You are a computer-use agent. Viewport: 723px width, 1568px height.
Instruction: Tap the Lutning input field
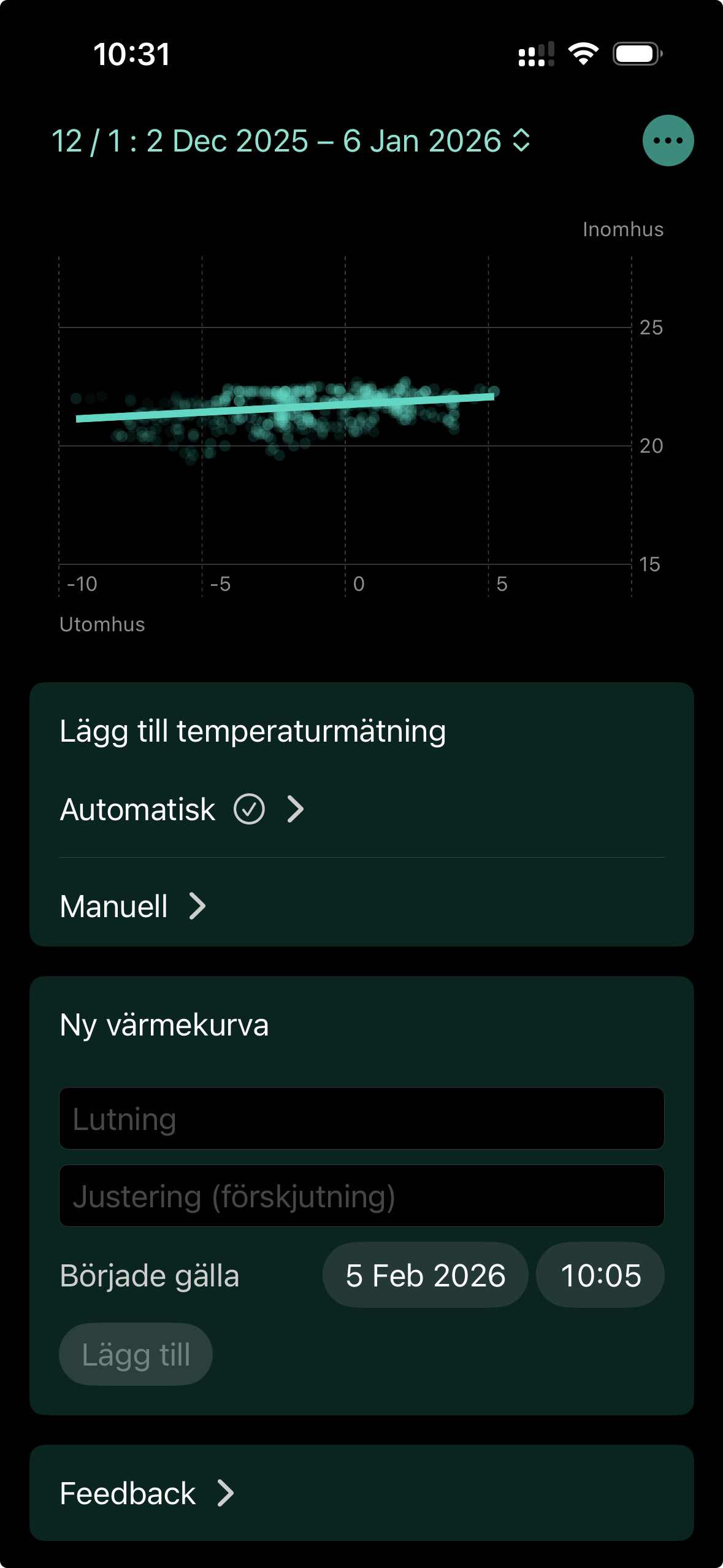pyautogui.click(x=361, y=1118)
